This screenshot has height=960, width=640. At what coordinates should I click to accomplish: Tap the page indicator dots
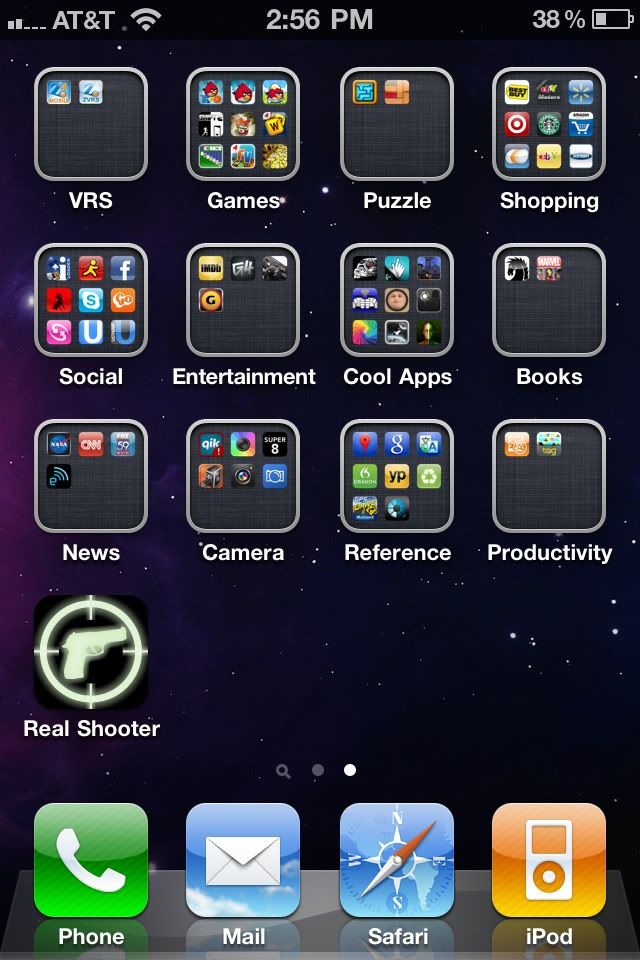point(318,770)
